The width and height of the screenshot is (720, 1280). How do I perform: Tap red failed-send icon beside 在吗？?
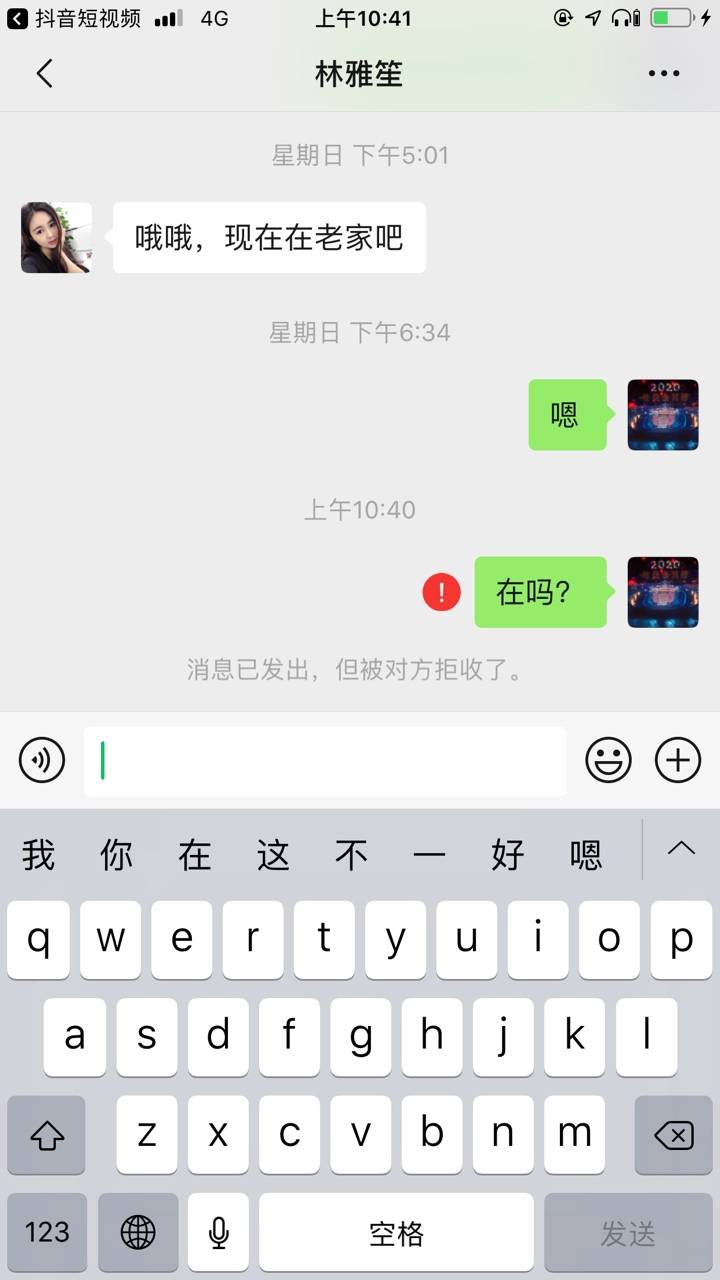[441, 592]
